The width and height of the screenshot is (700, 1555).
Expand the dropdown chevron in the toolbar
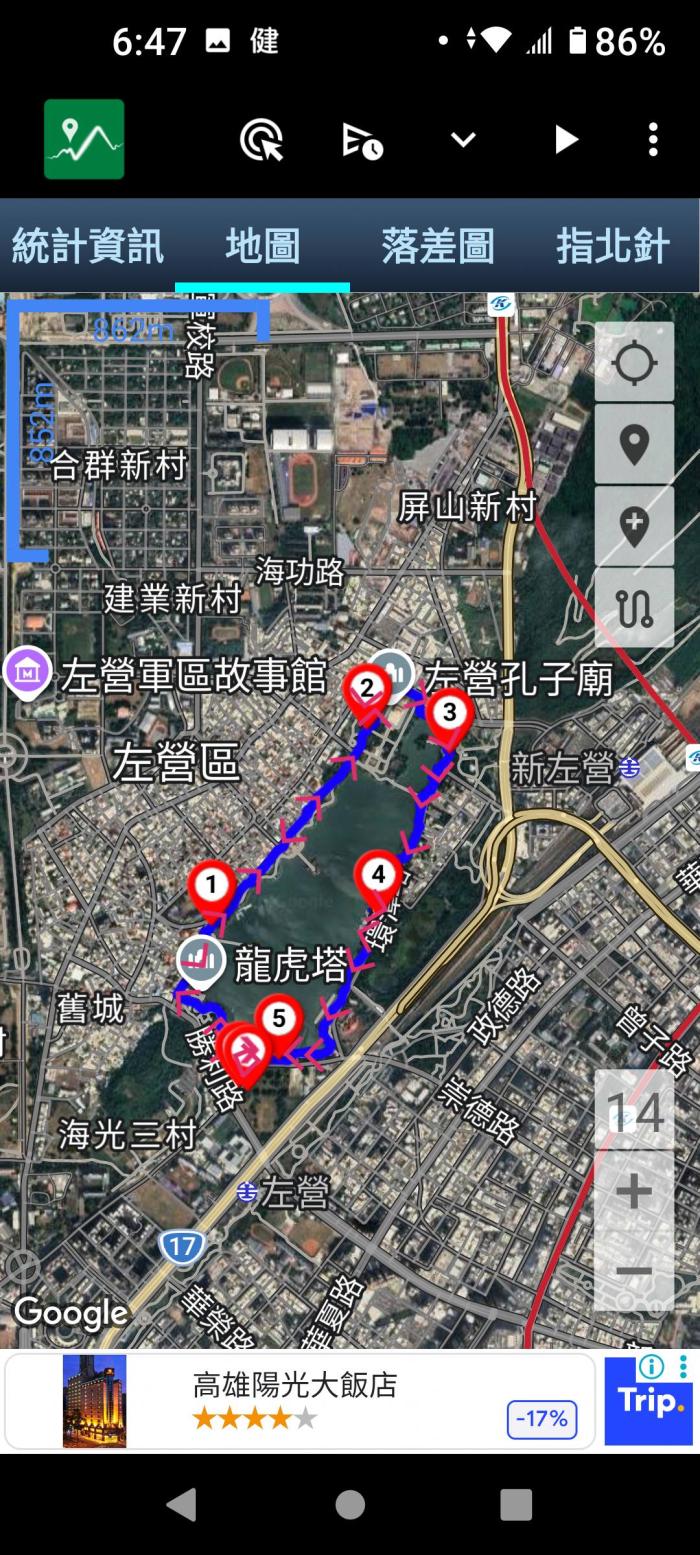[463, 140]
